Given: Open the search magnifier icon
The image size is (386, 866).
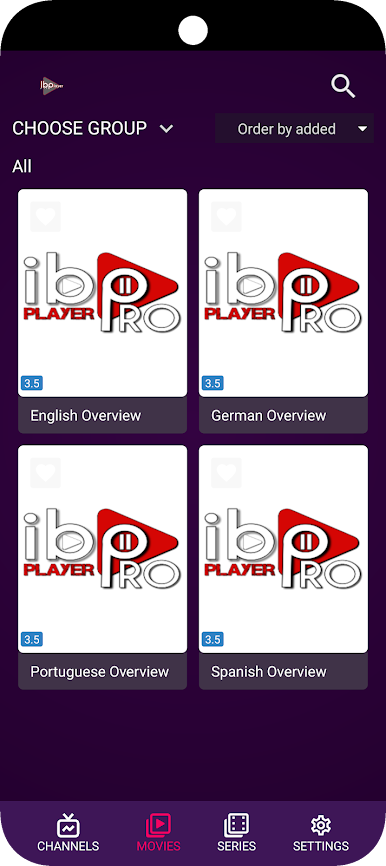Looking at the screenshot, I should coord(343,87).
